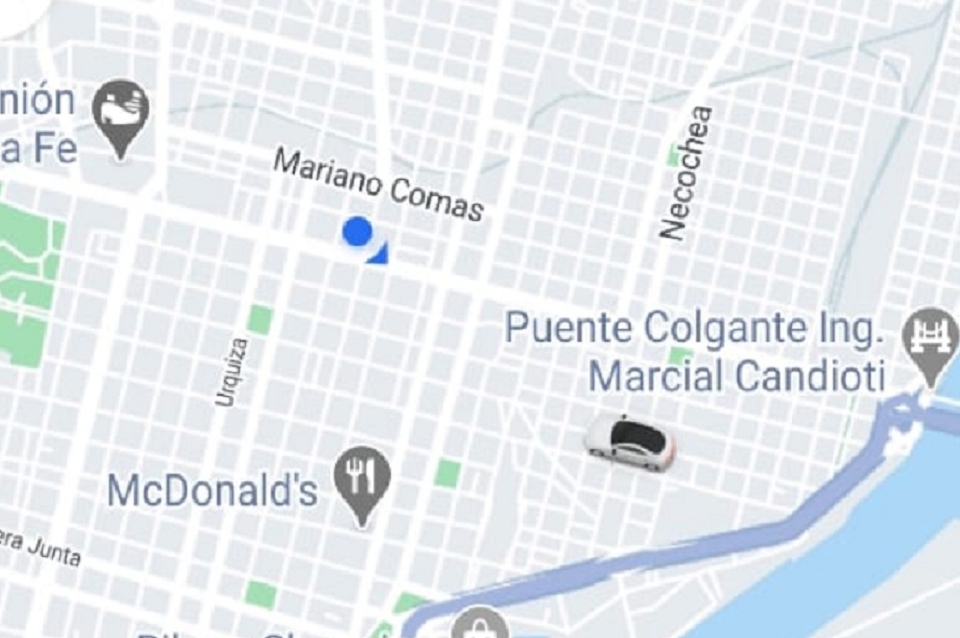
Task: Tap the blue current location dot
Action: (x=357, y=232)
